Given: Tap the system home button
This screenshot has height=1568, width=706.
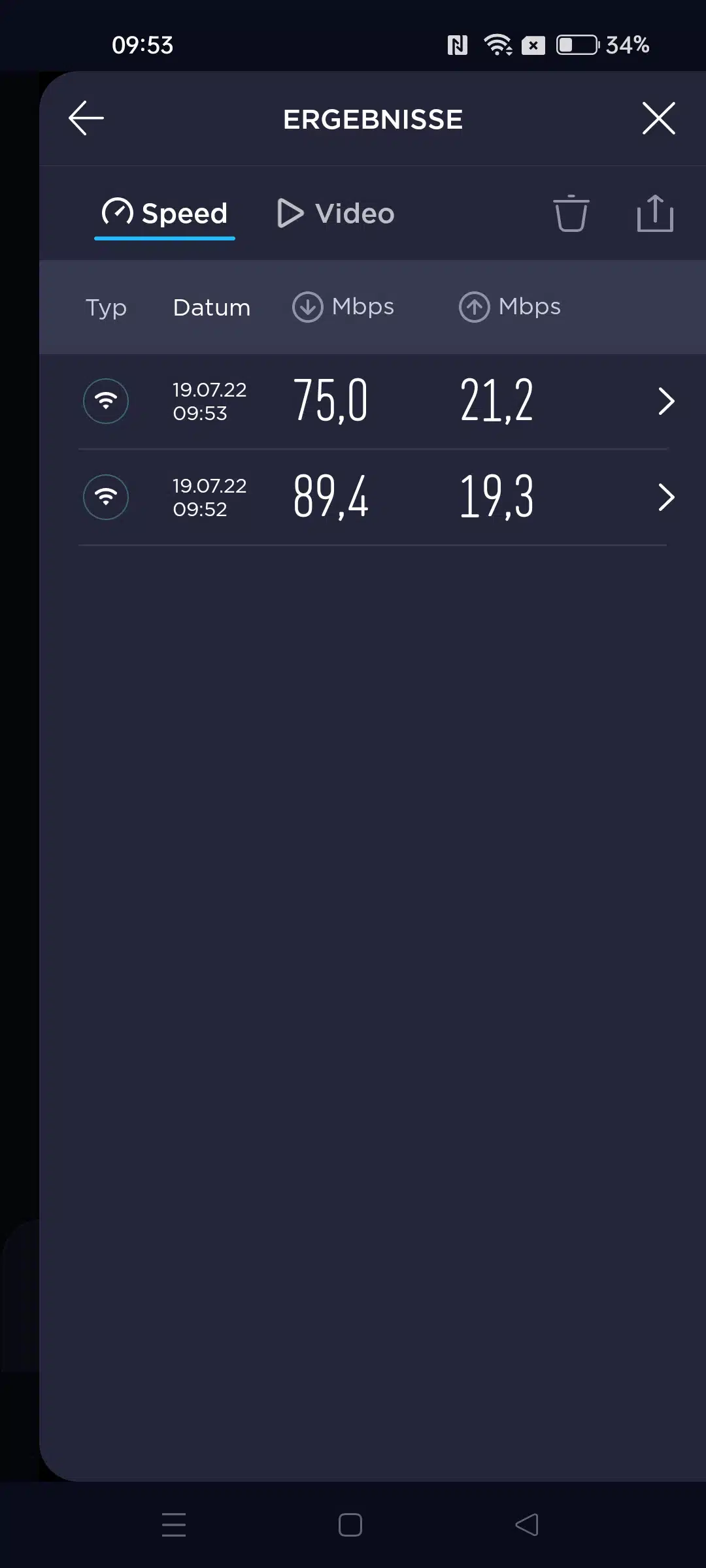Looking at the screenshot, I should [x=350, y=1525].
